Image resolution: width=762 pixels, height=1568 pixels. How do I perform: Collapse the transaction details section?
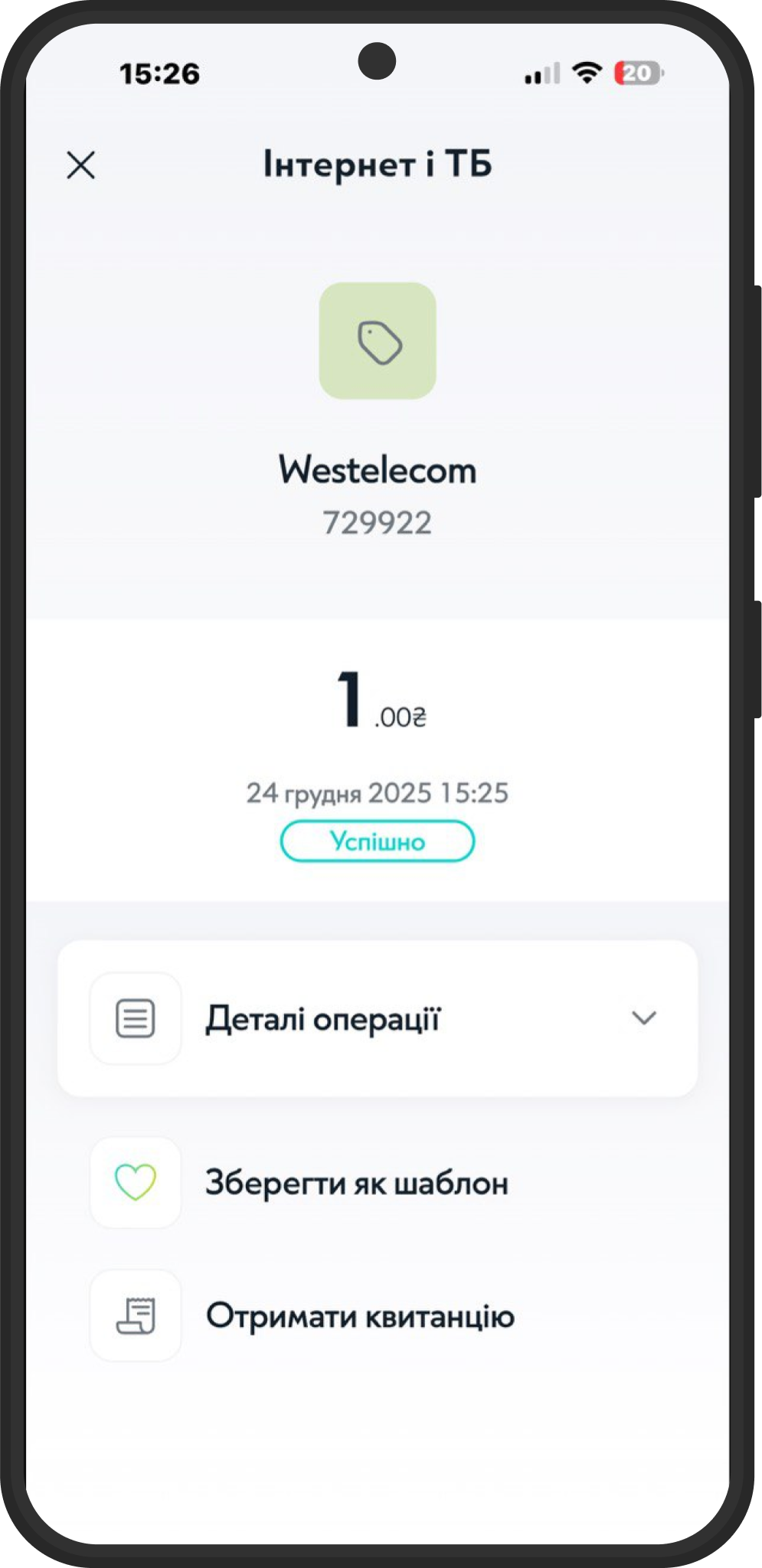tap(644, 1018)
